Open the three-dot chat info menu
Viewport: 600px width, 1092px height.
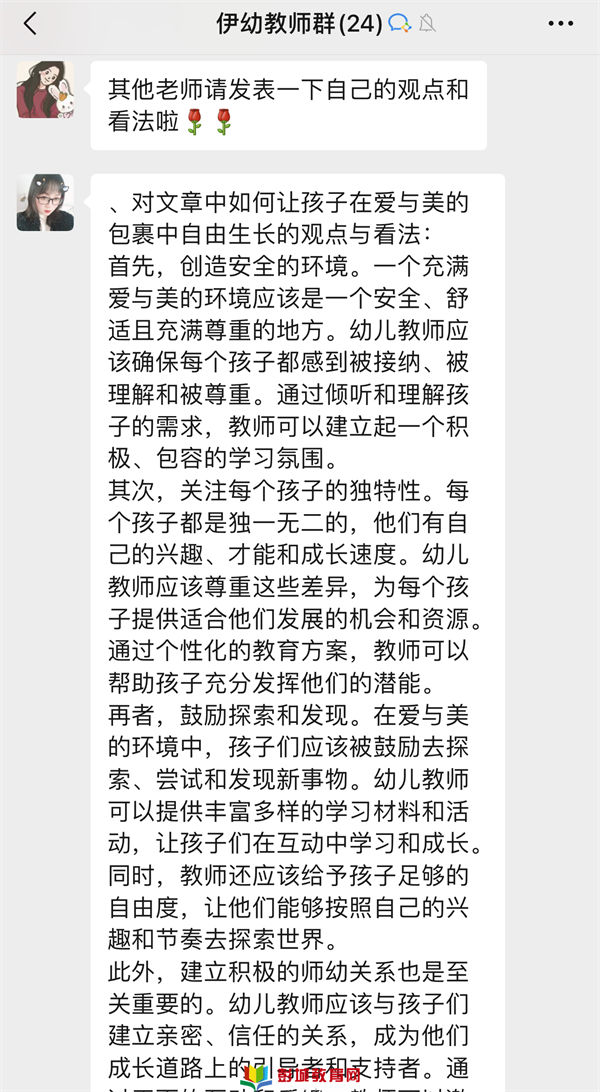[x=560, y=24]
